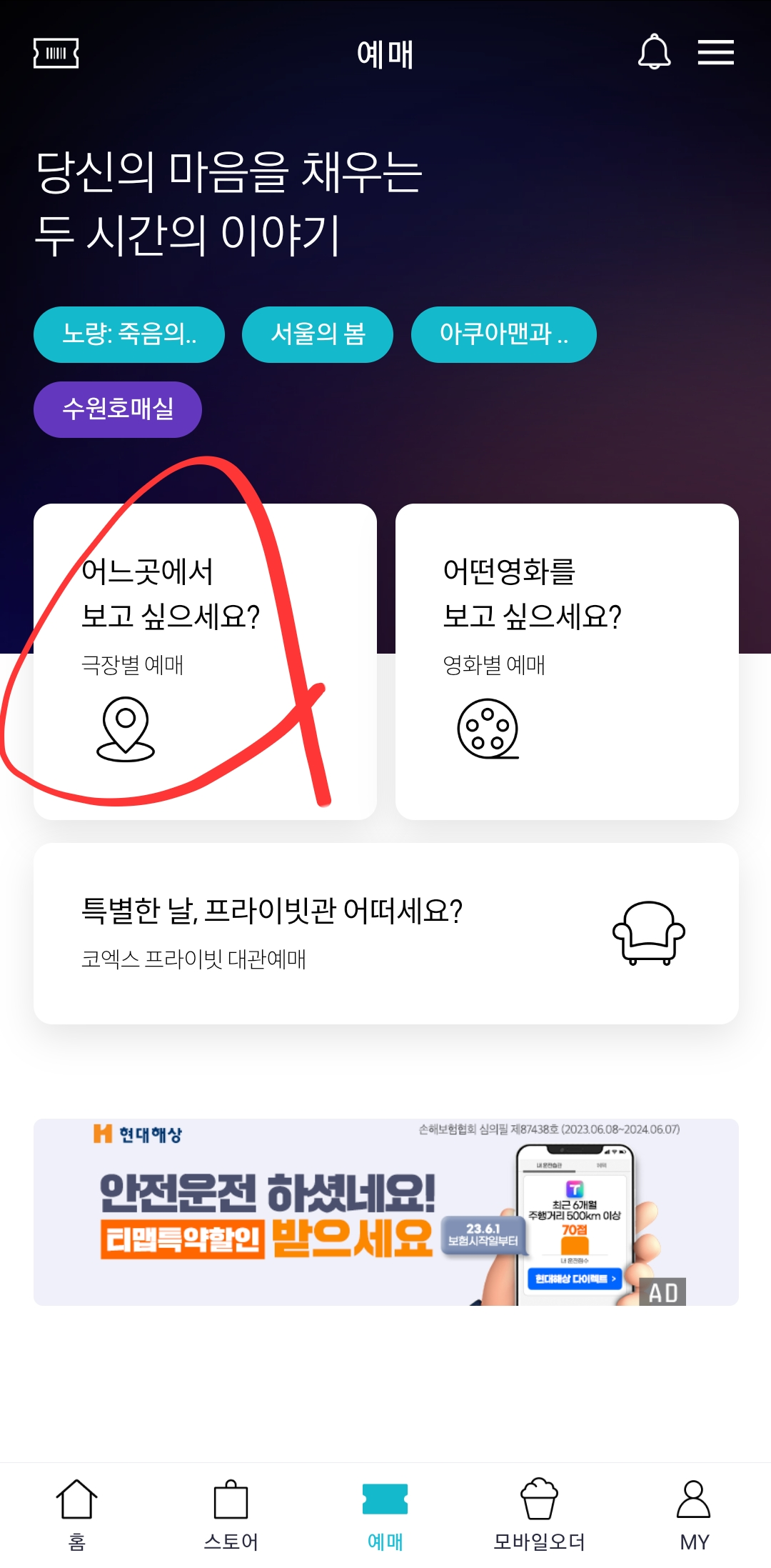Select the film reel icon for movie booking
The width and height of the screenshot is (771, 1568).
coord(488,730)
